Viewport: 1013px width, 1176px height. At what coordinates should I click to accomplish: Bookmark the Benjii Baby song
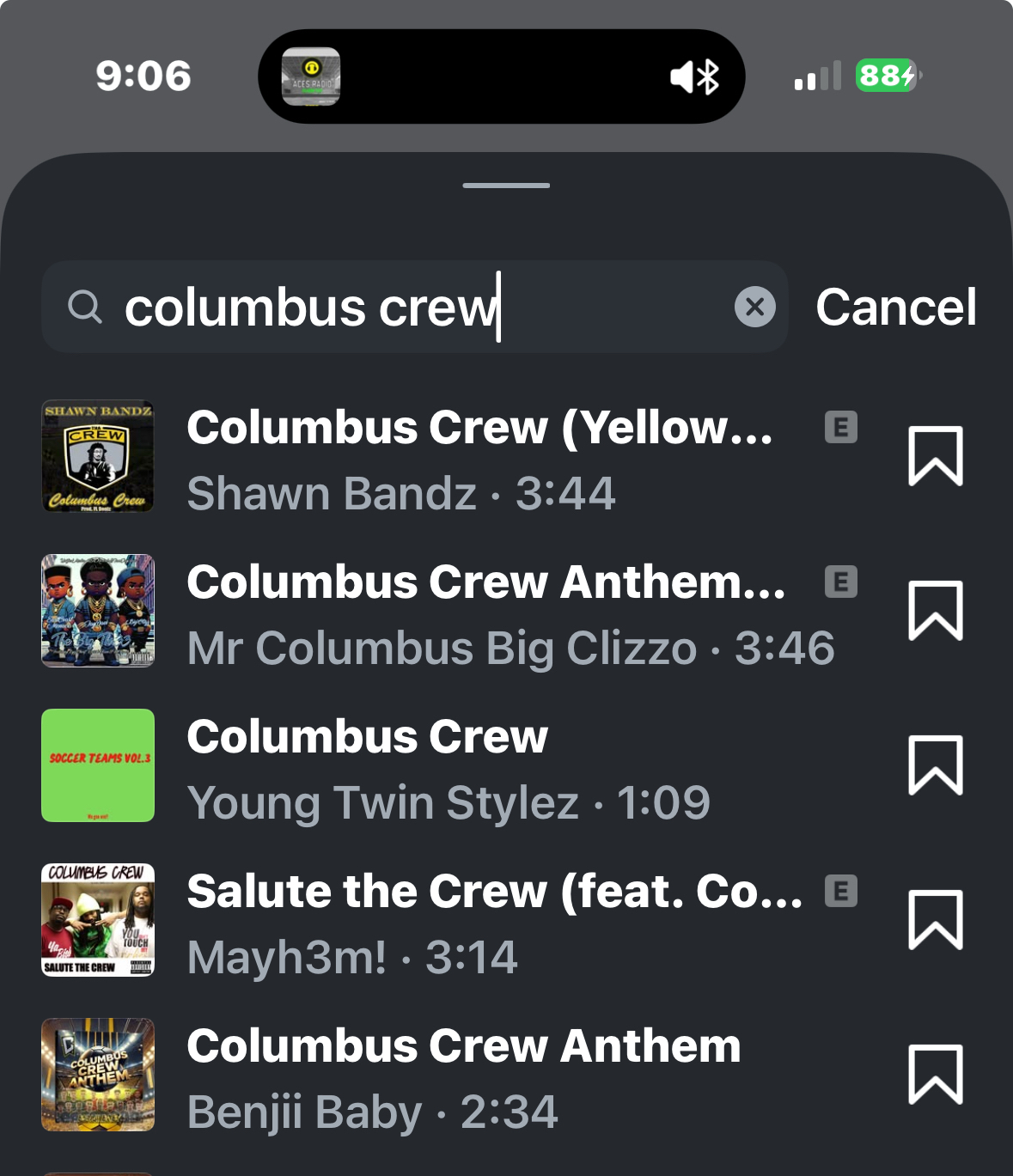pos(935,1075)
